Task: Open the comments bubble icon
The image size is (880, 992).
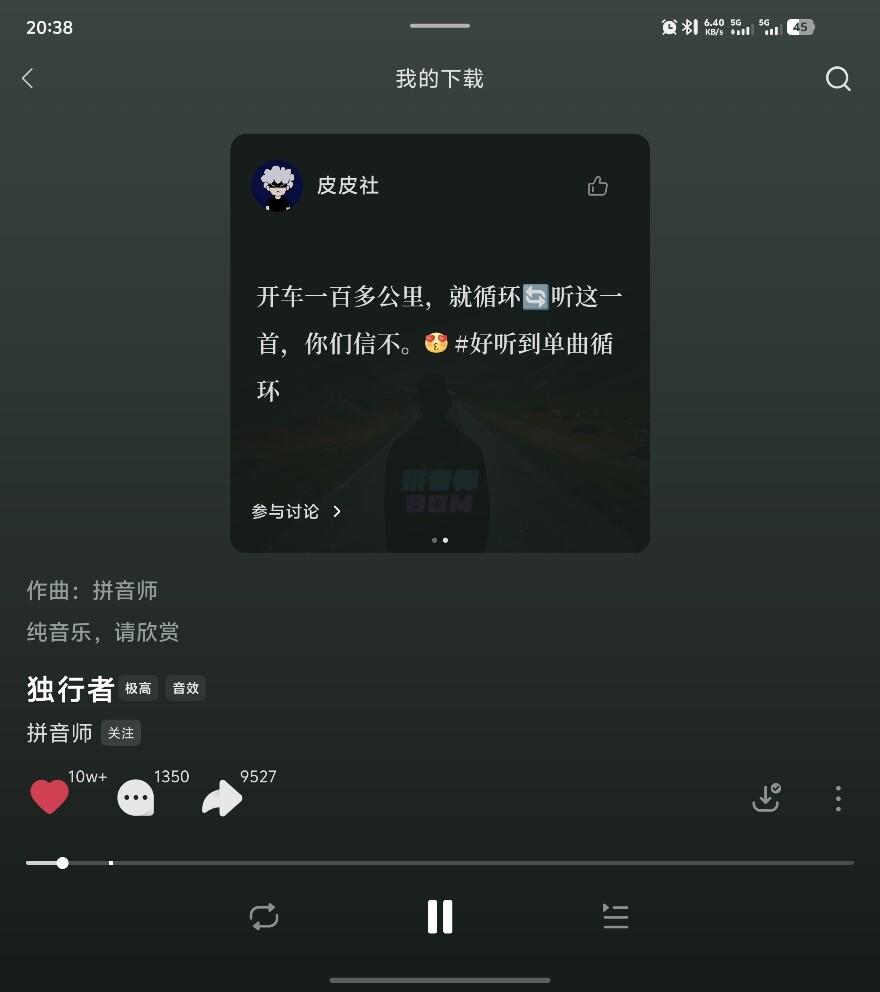Action: pos(136,798)
